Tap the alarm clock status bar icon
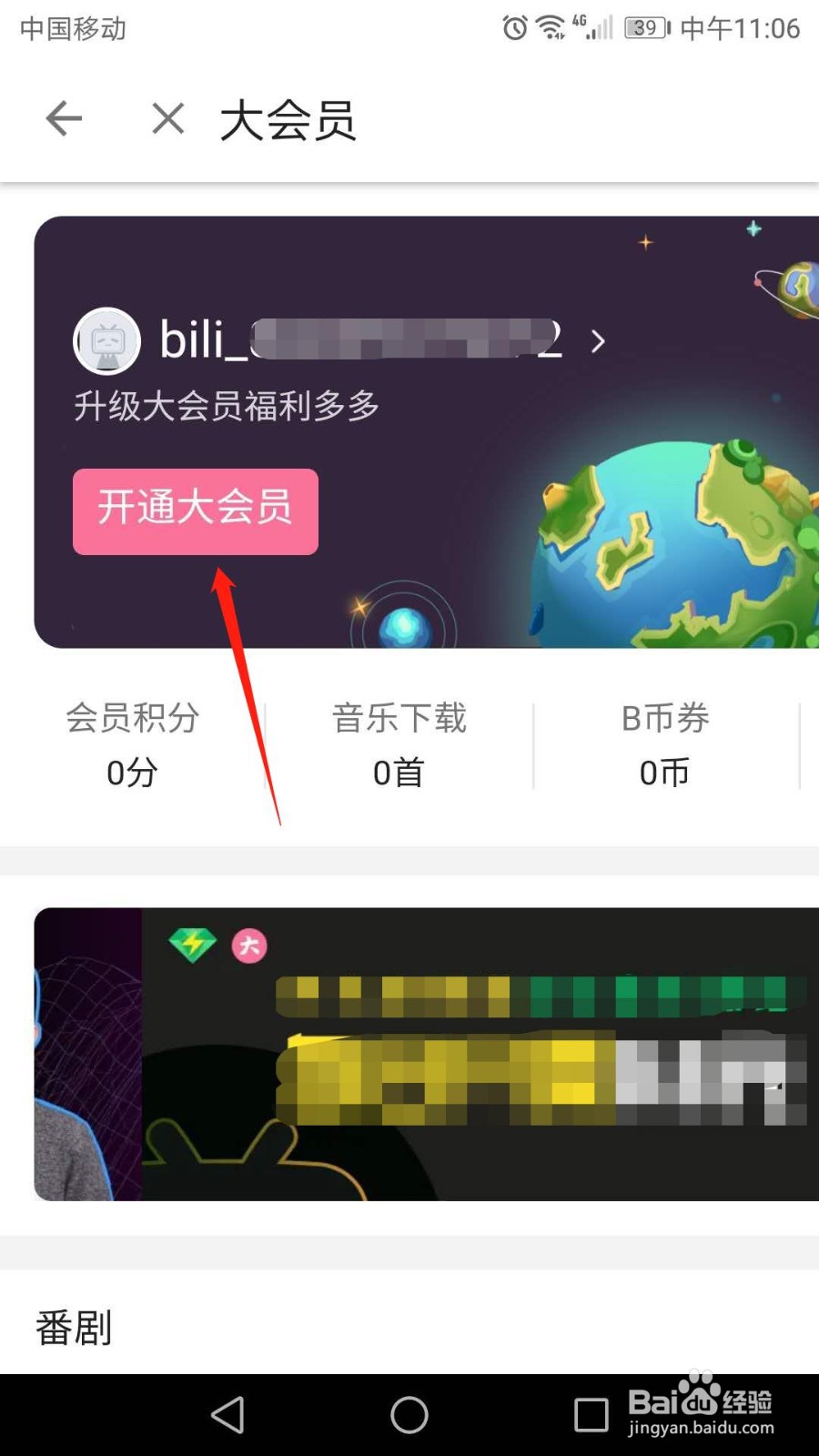The height and width of the screenshot is (1456, 819). [x=515, y=27]
